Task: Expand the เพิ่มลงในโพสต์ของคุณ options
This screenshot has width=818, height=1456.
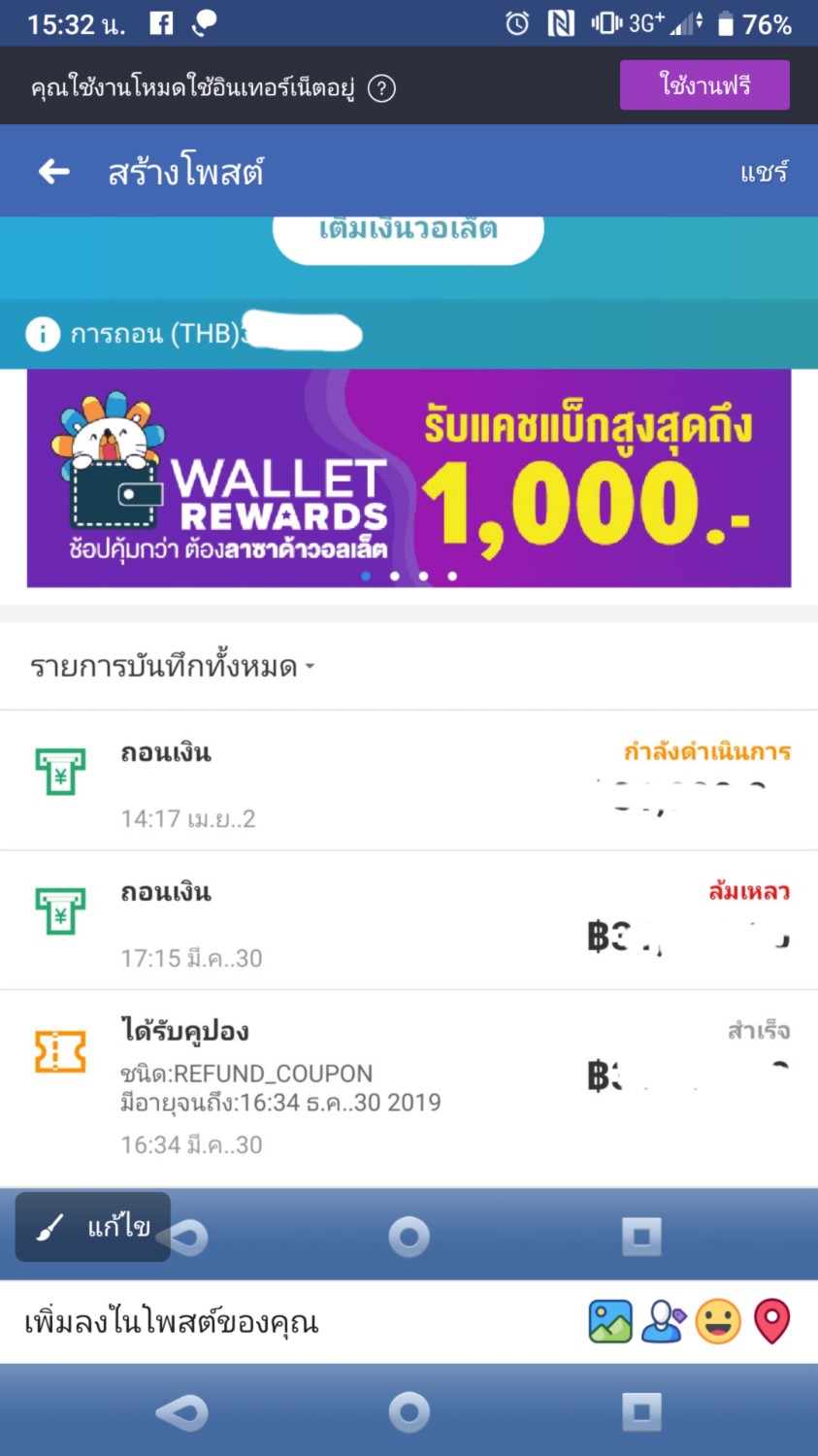Action: (x=172, y=1322)
